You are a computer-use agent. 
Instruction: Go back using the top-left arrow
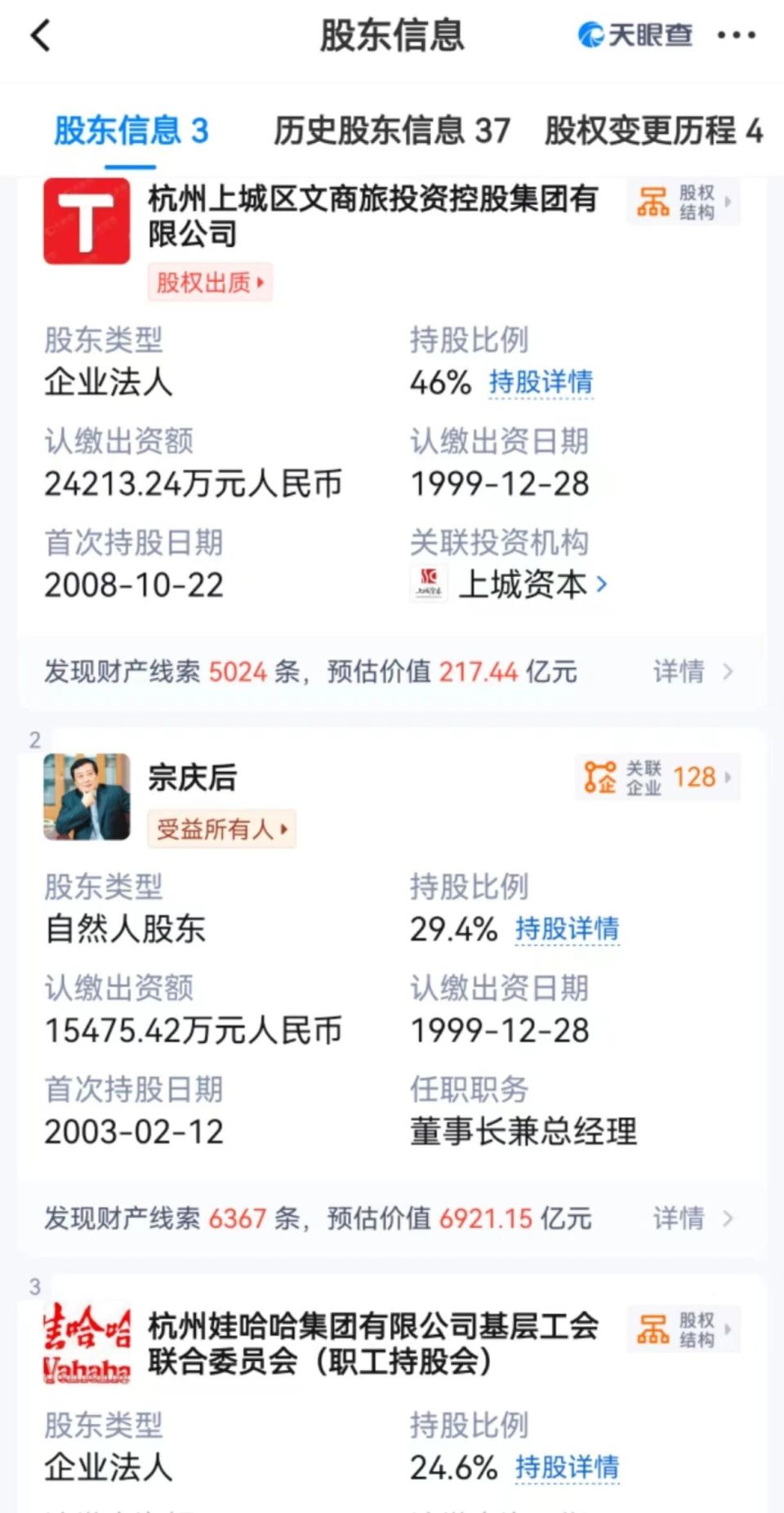41,36
